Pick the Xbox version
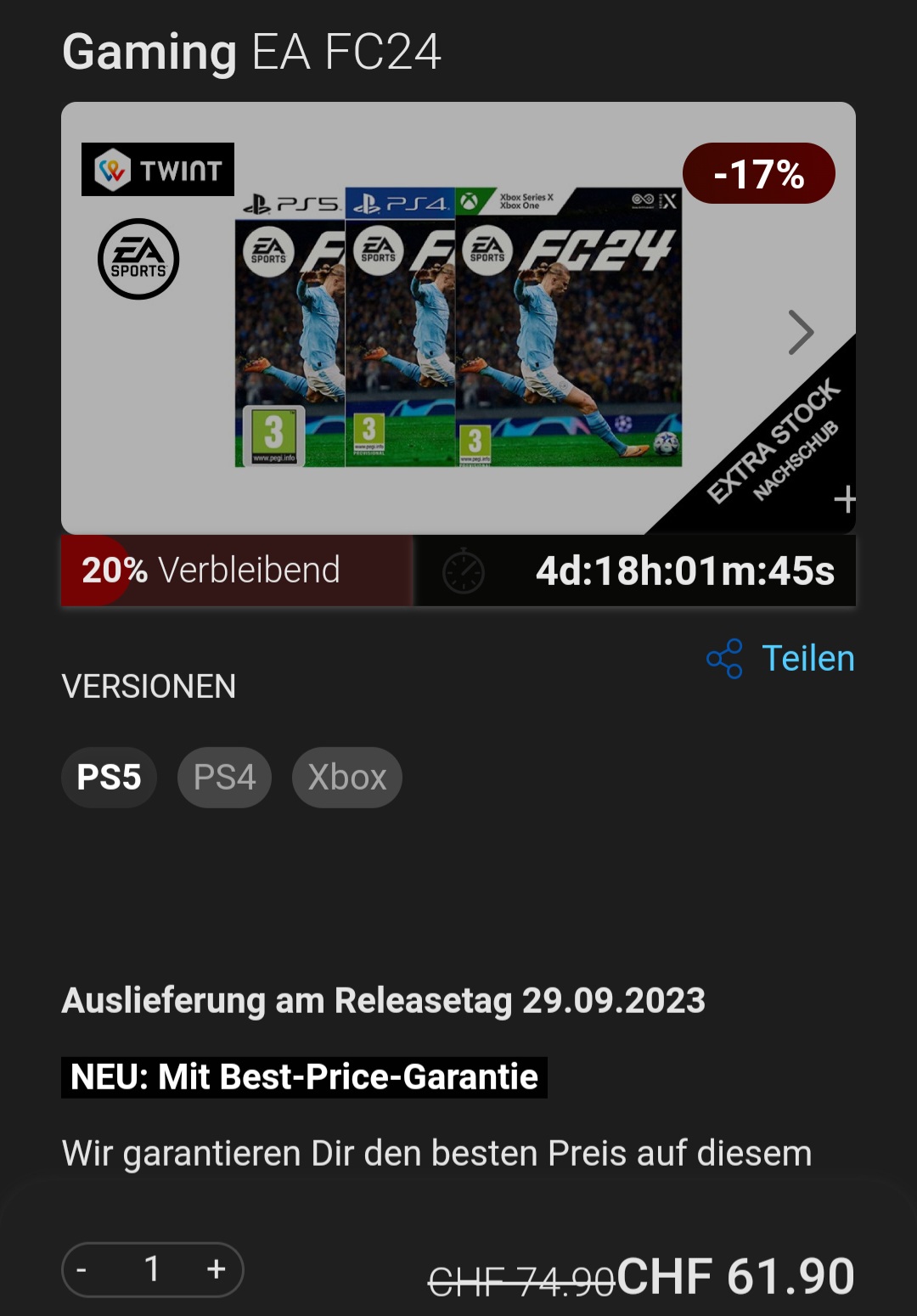Screen dimensions: 917x1316 [x=346, y=777]
